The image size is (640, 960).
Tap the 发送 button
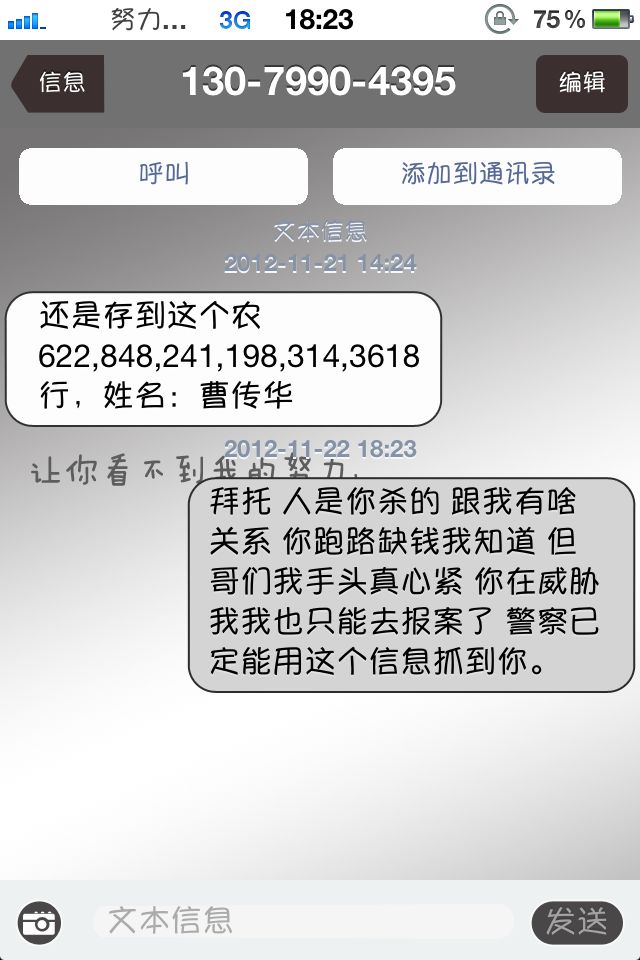[x=577, y=921]
